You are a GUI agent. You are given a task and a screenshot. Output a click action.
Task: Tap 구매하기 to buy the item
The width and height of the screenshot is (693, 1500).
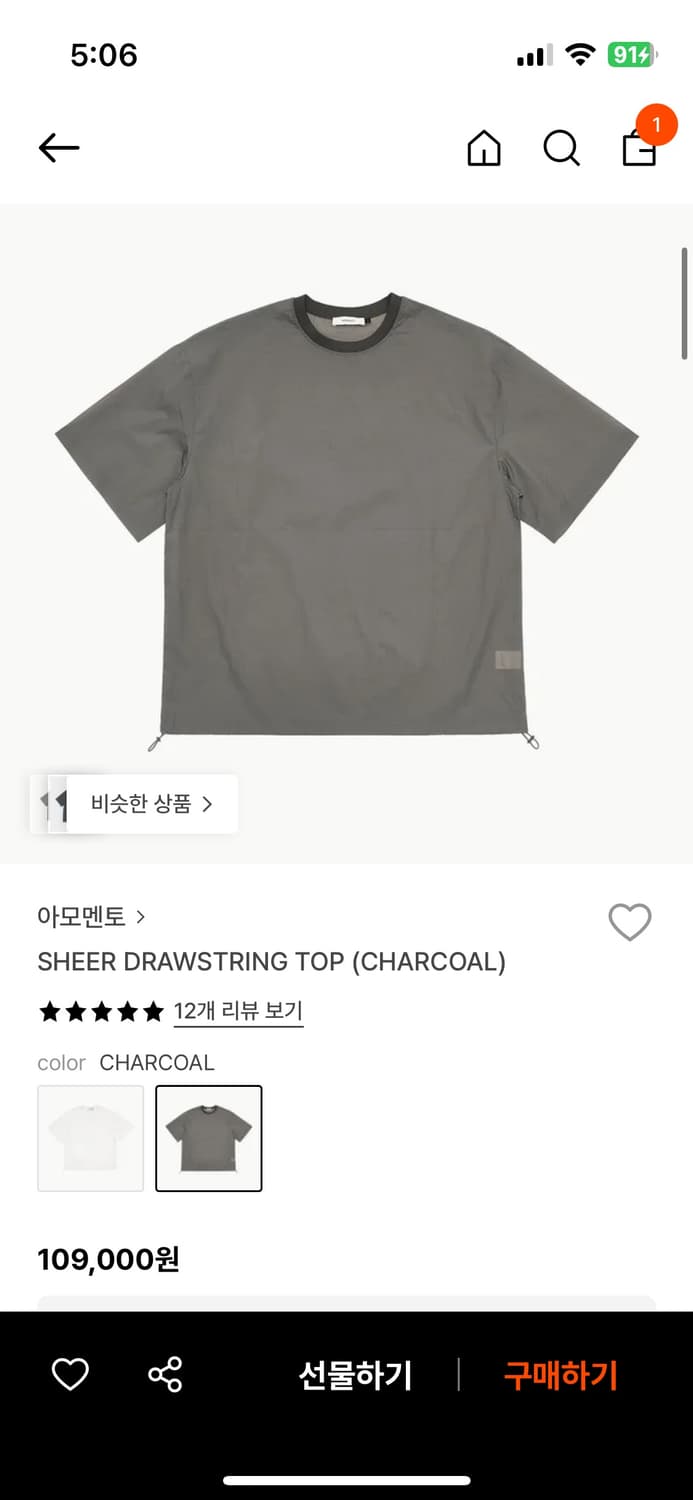click(x=560, y=1375)
